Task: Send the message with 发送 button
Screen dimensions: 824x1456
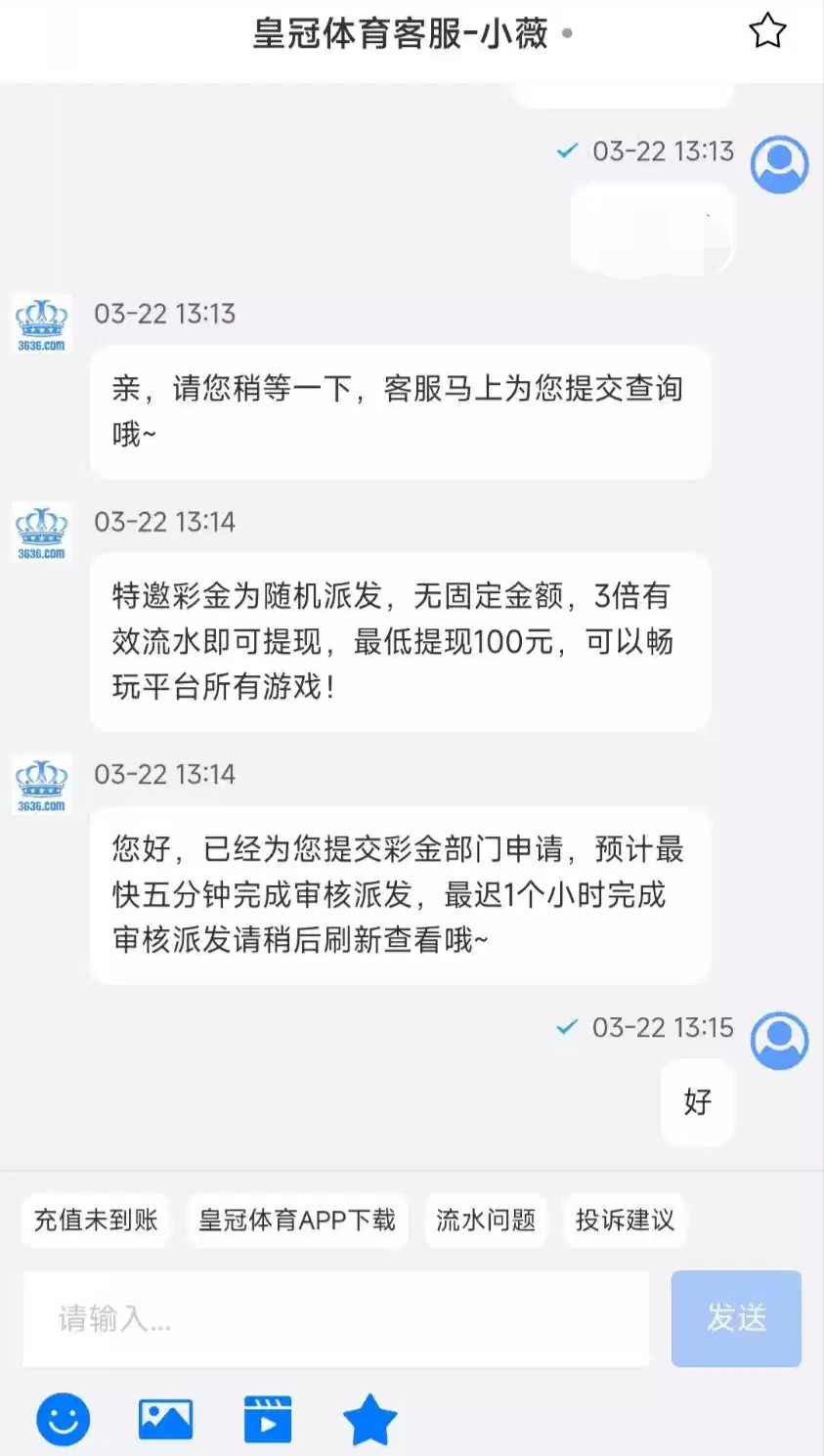Action: (736, 1318)
